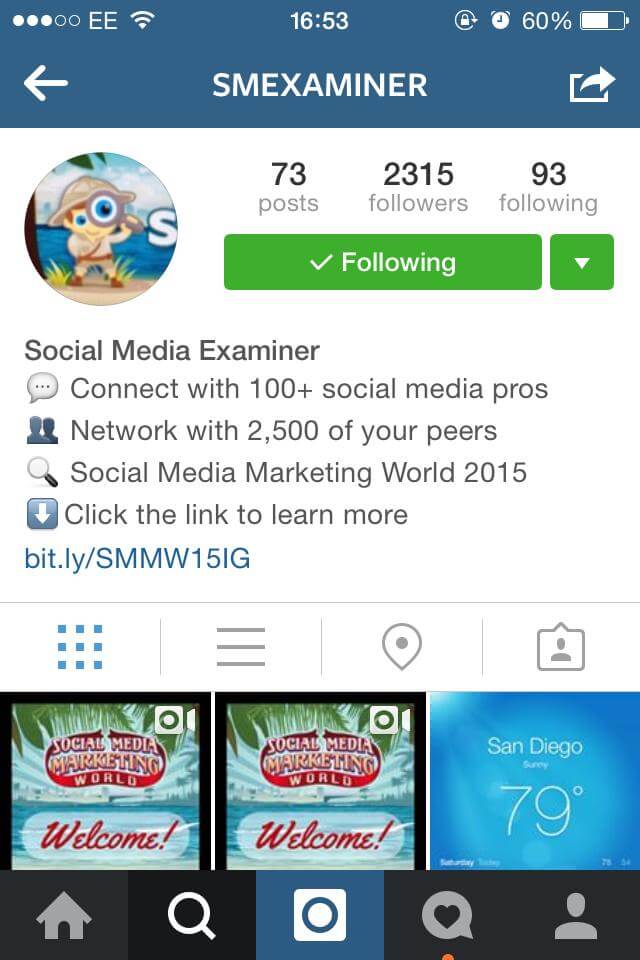Open the Home feed tab

point(64,915)
